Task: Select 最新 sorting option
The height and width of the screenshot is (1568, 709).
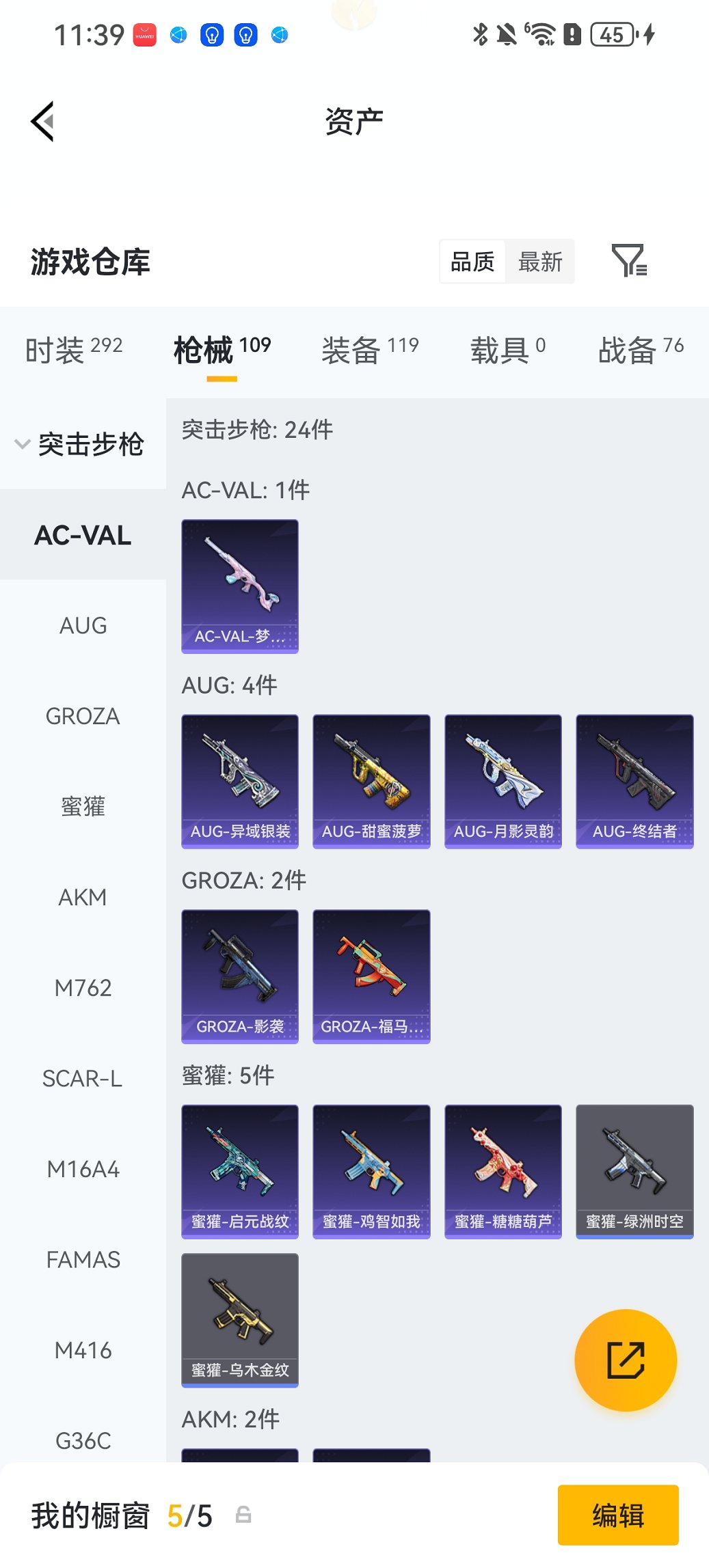Action: point(541,261)
